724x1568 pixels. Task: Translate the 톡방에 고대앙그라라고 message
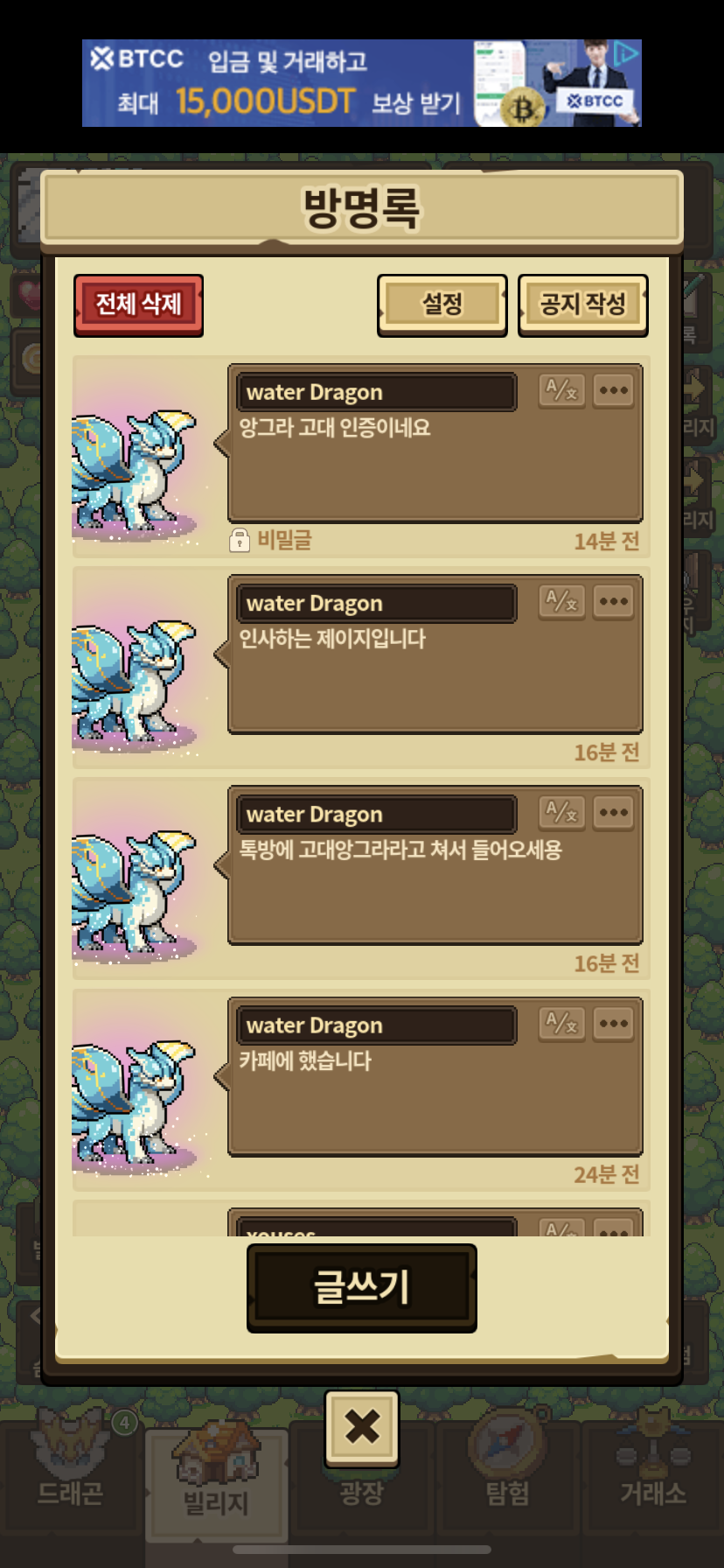tap(561, 812)
